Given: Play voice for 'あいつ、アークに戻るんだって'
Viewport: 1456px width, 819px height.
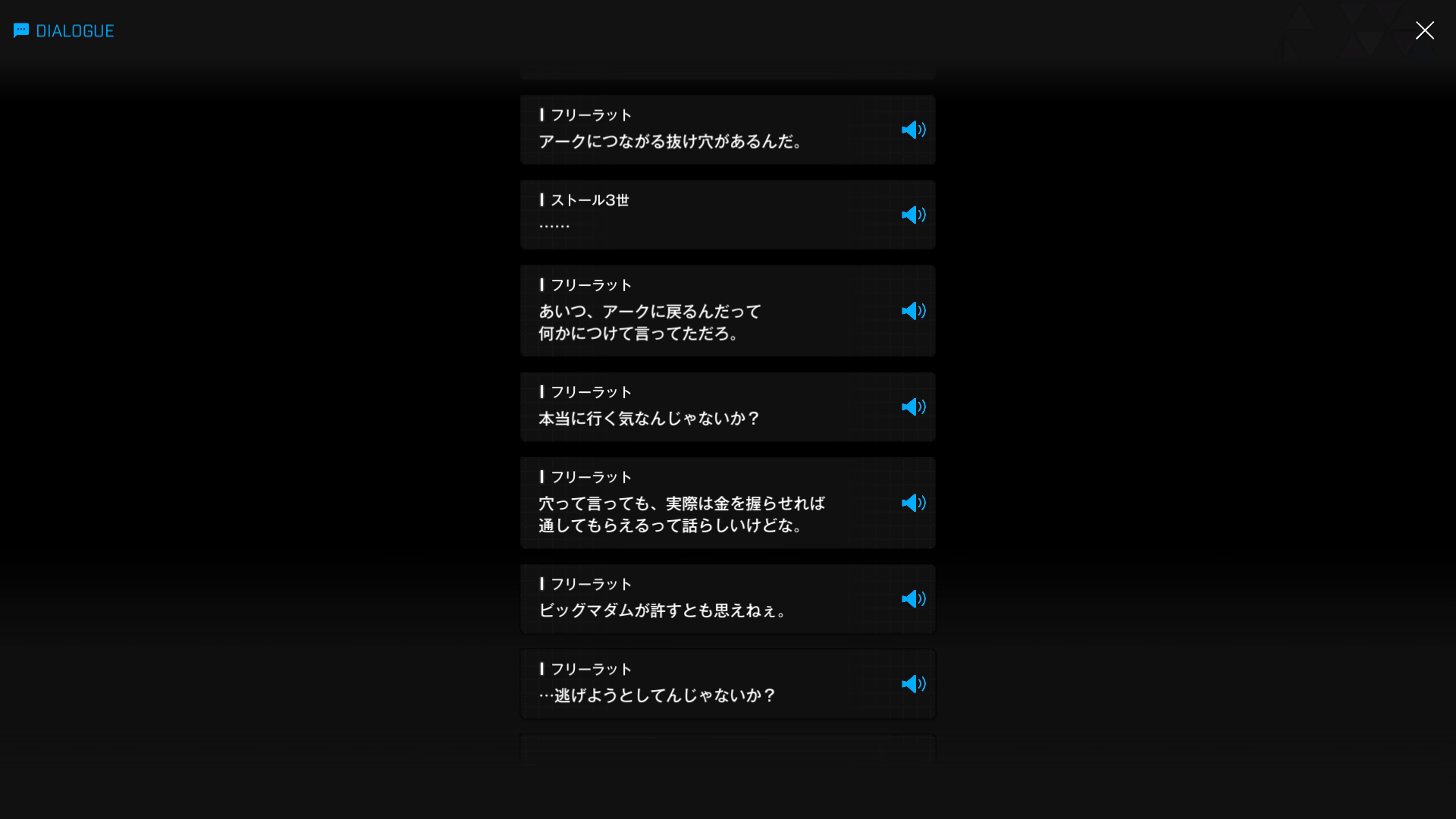Looking at the screenshot, I should [913, 311].
